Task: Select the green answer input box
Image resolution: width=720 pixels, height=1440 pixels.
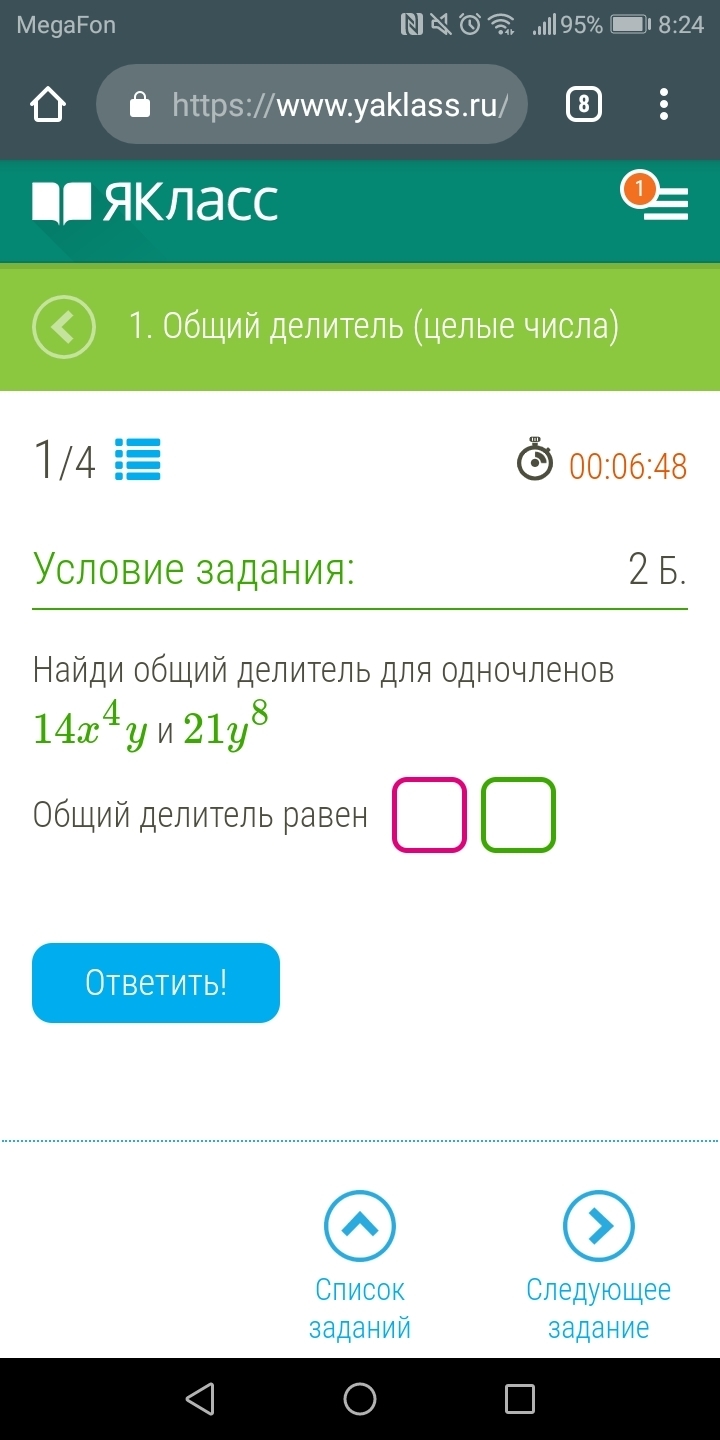Action: coord(518,815)
